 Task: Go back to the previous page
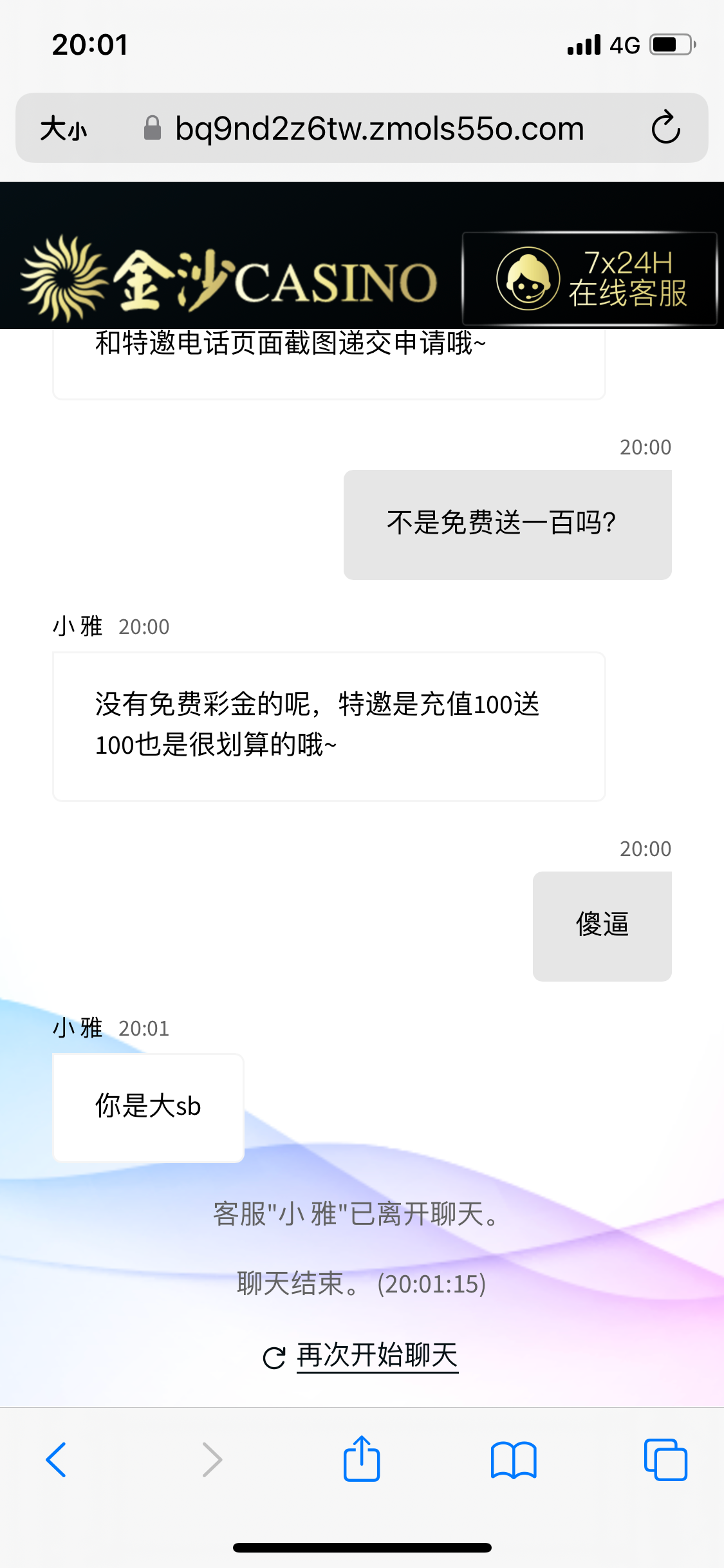click(x=56, y=1459)
